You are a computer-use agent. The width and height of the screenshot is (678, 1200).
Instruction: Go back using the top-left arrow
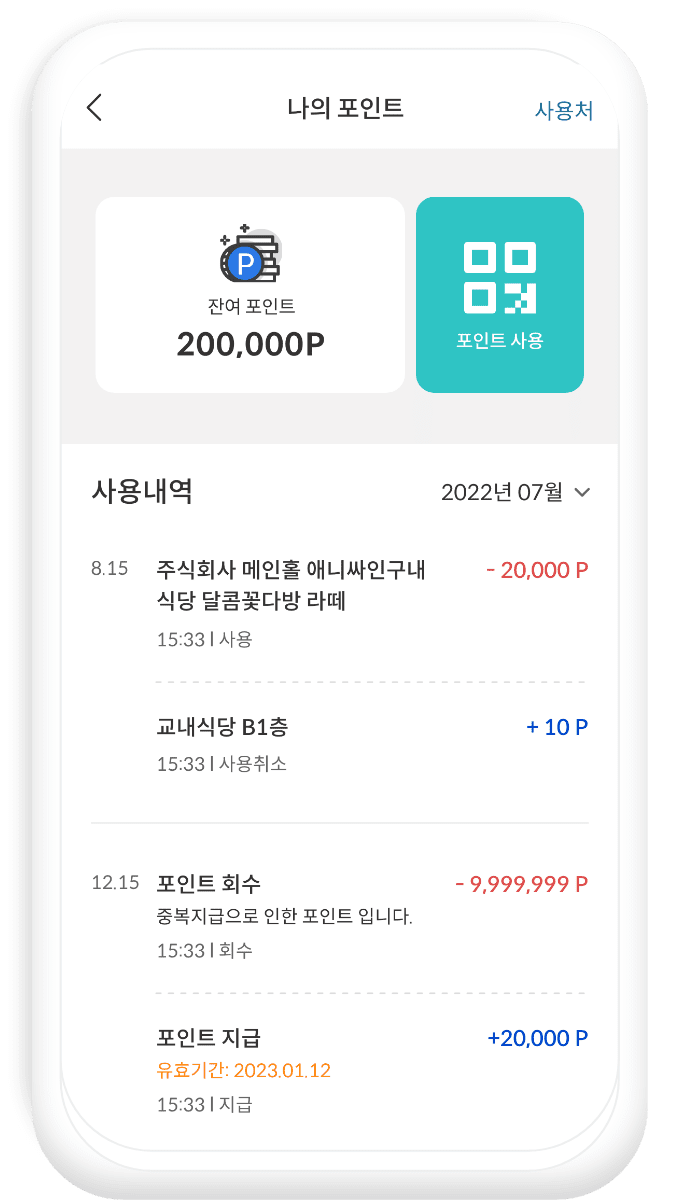(94, 108)
